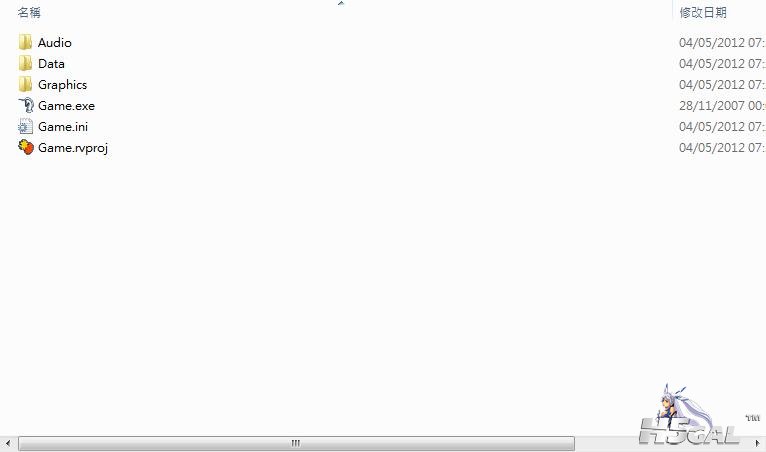The width and height of the screenshot is (766, 452).
Task: Select the Graphics folder
Action: click(x=62, y=85)
